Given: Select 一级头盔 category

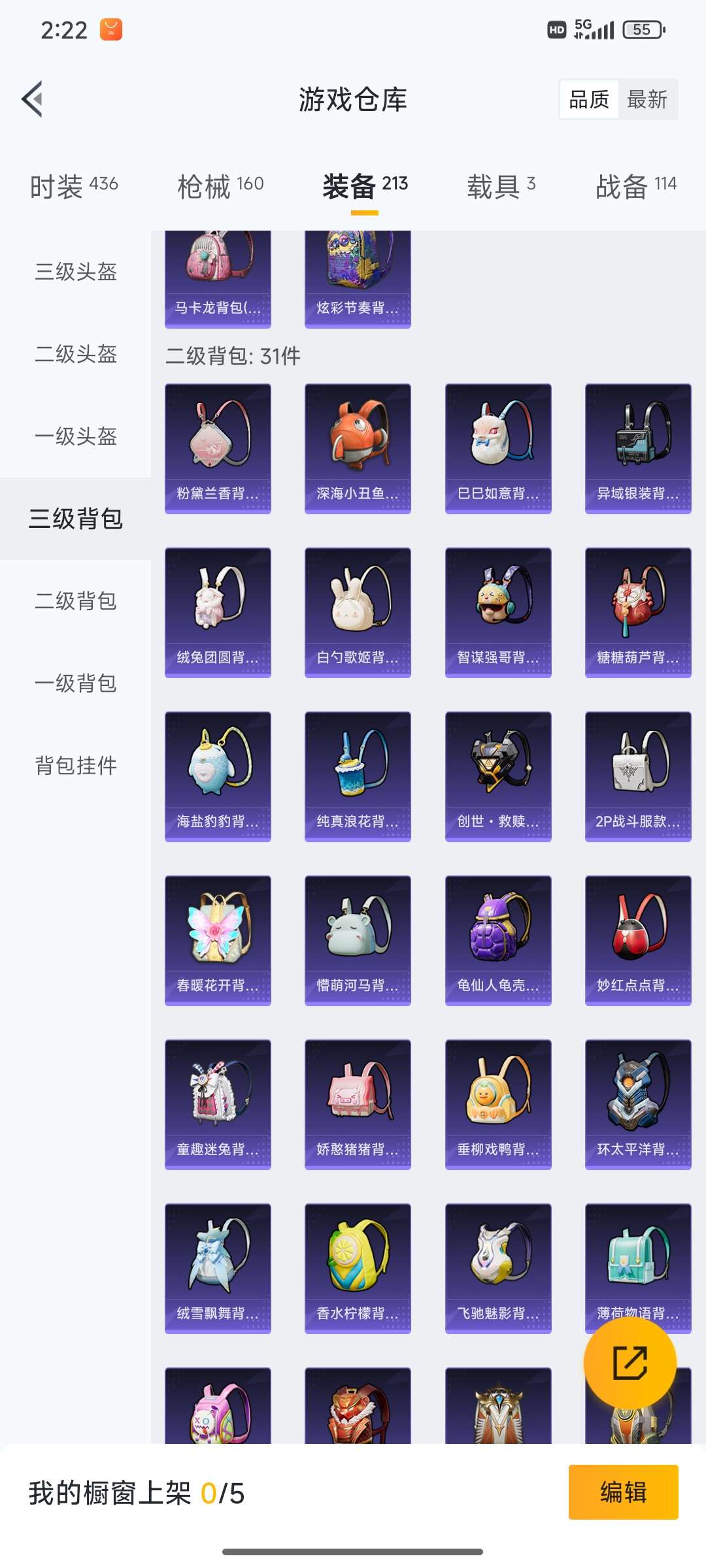Looking at the screenshot, I should [76, 436].
